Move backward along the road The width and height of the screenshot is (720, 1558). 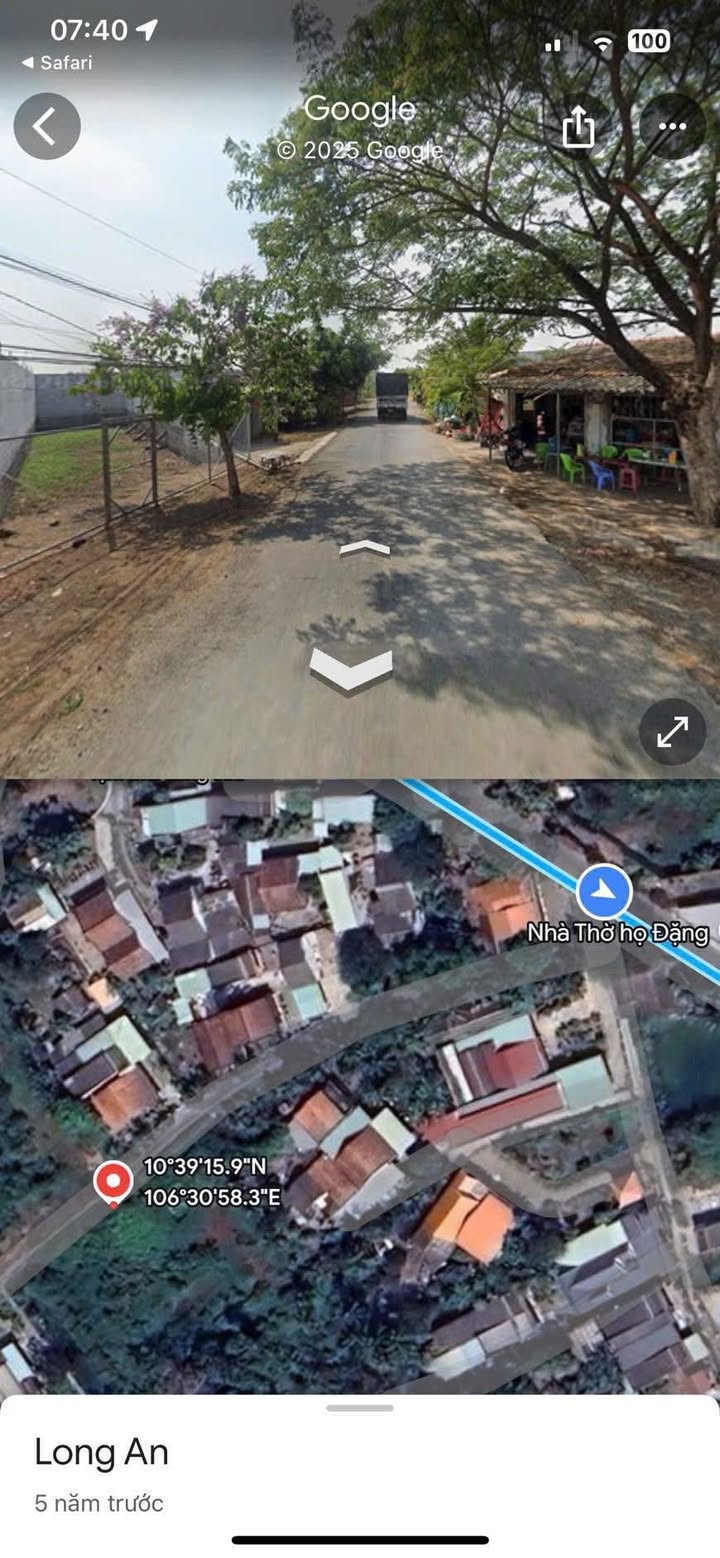click(x=351, y=668)
